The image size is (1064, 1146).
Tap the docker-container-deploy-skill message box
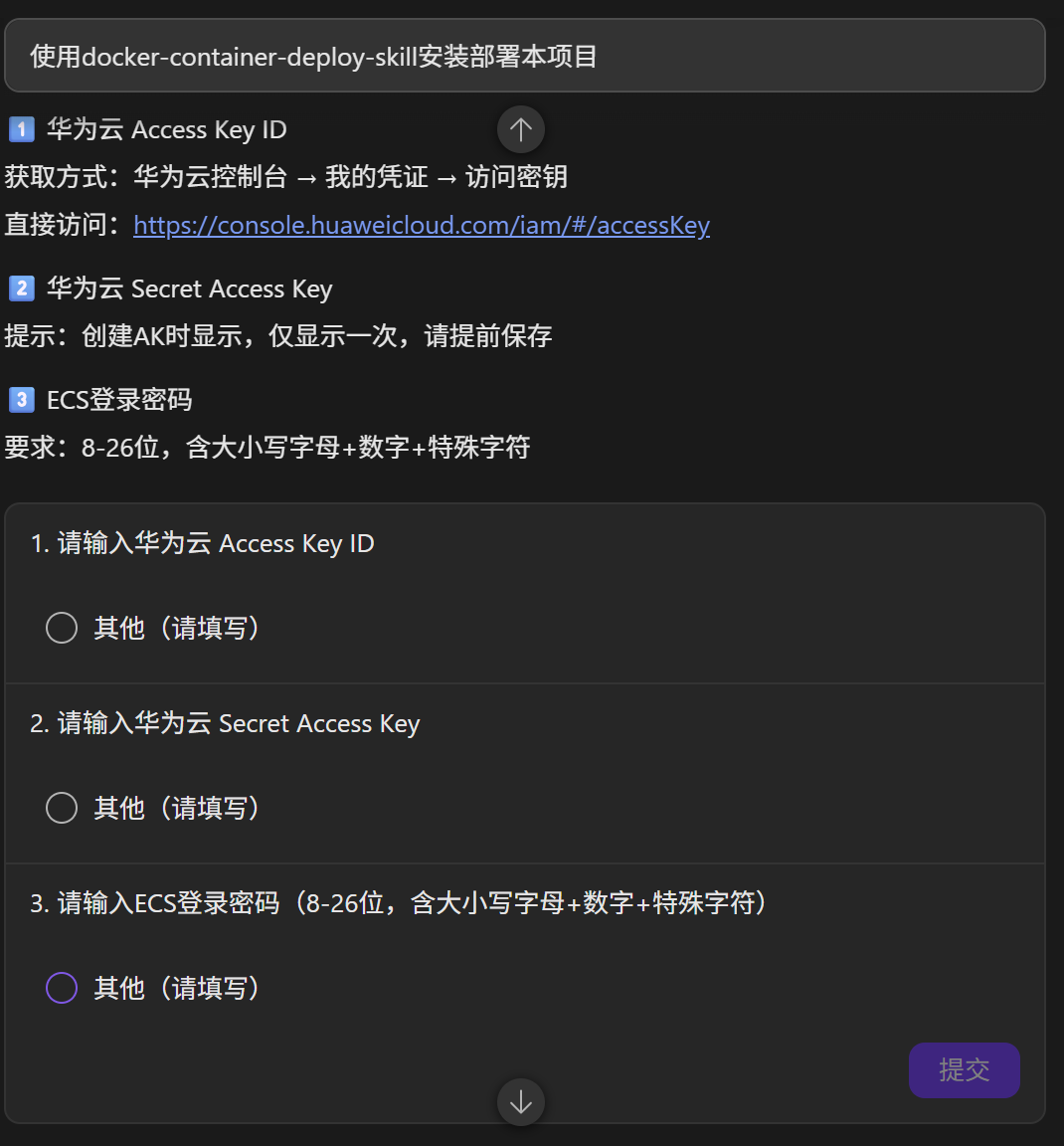[x=525, y=56]
